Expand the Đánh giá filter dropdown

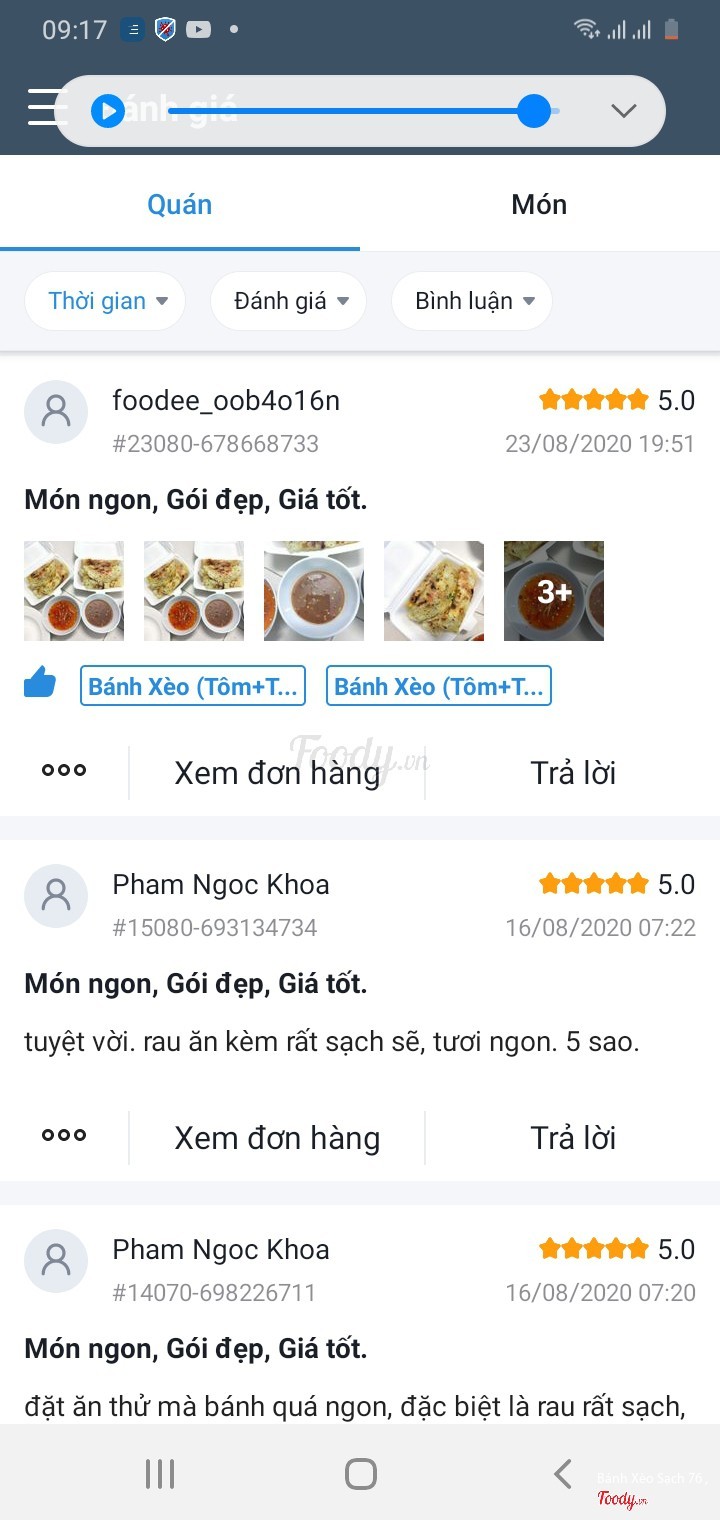[289, 301]
